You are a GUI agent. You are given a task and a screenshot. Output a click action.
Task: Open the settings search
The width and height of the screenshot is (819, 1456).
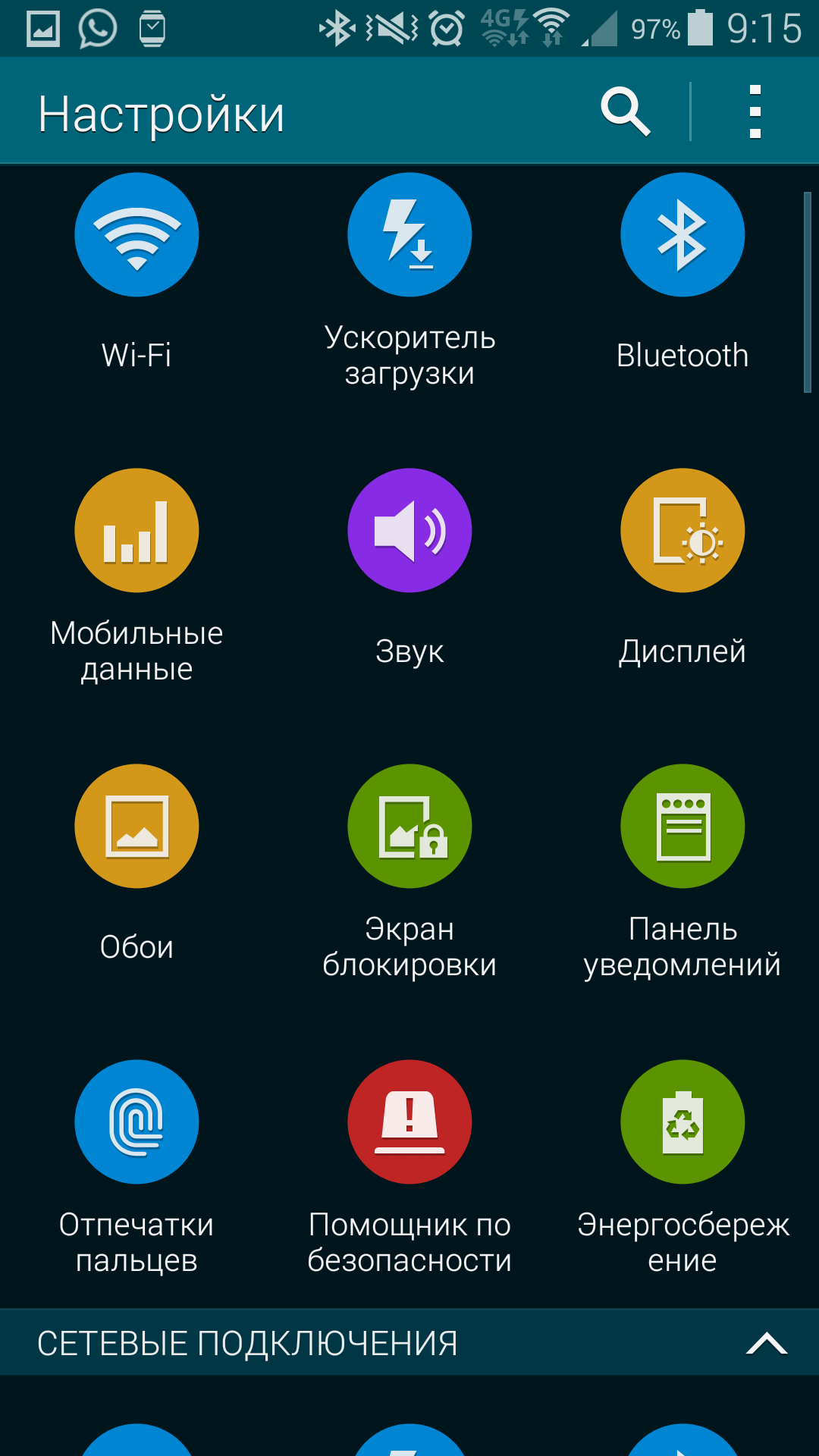pos(625,112)
